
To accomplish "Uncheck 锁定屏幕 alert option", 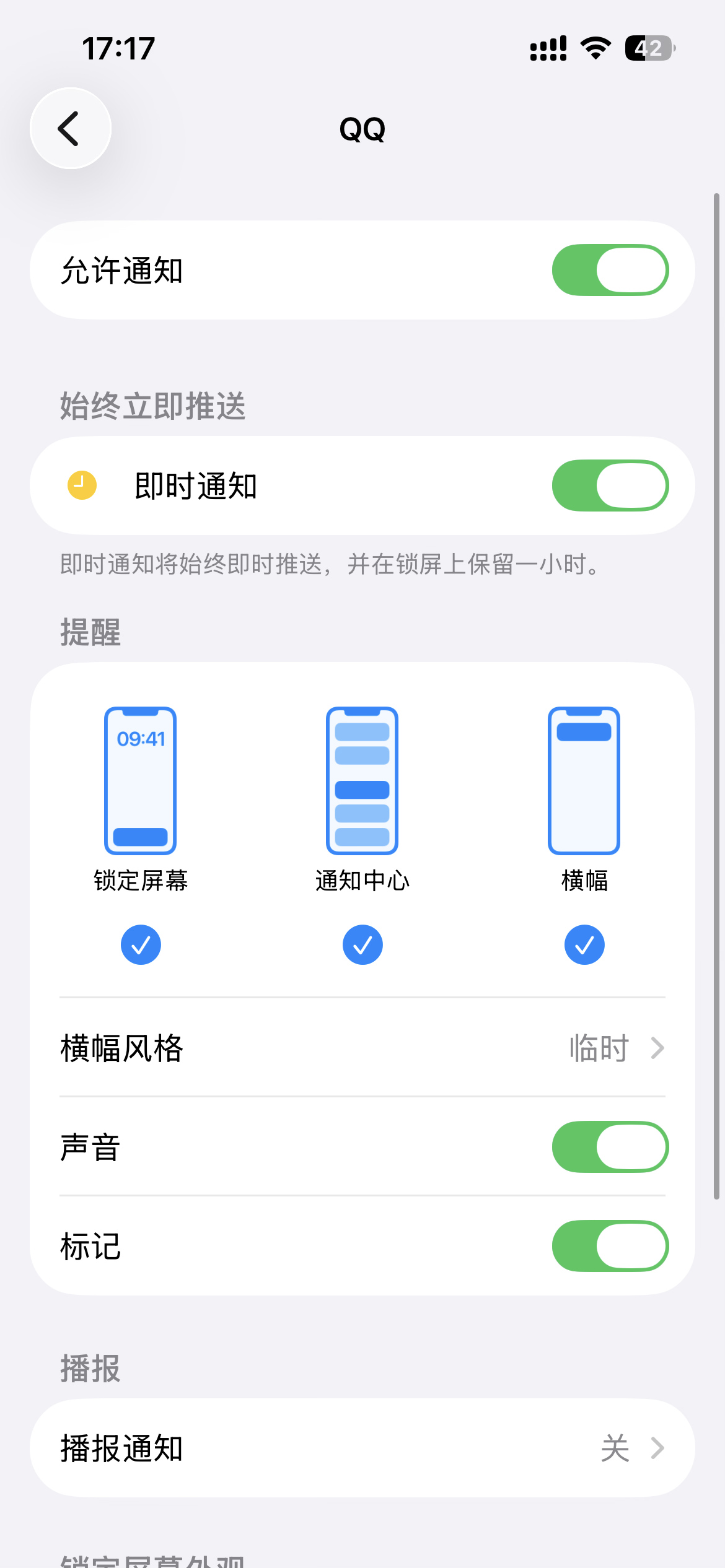I will [141, 944].
